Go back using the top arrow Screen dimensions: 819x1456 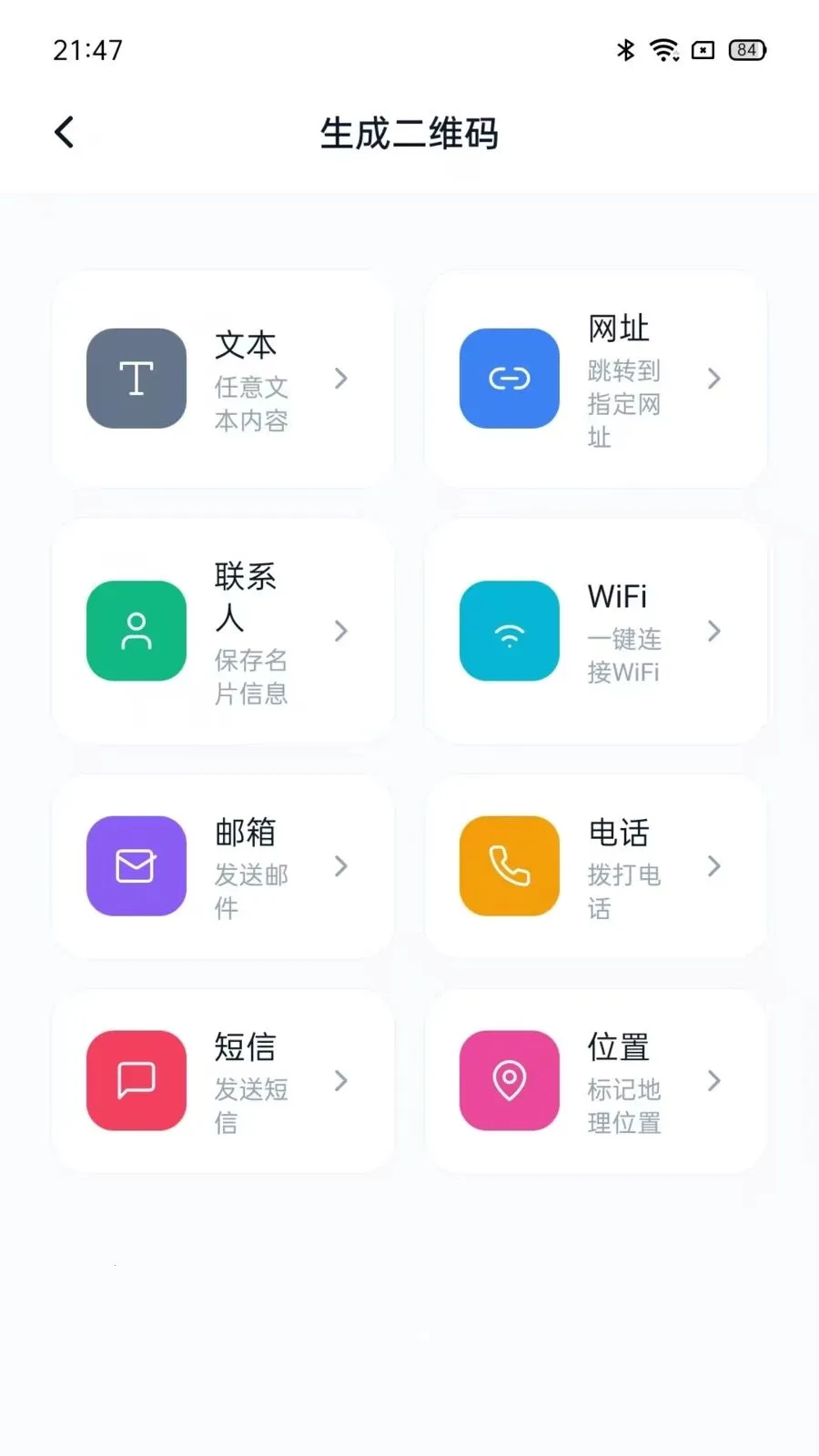tap(65, 133)
